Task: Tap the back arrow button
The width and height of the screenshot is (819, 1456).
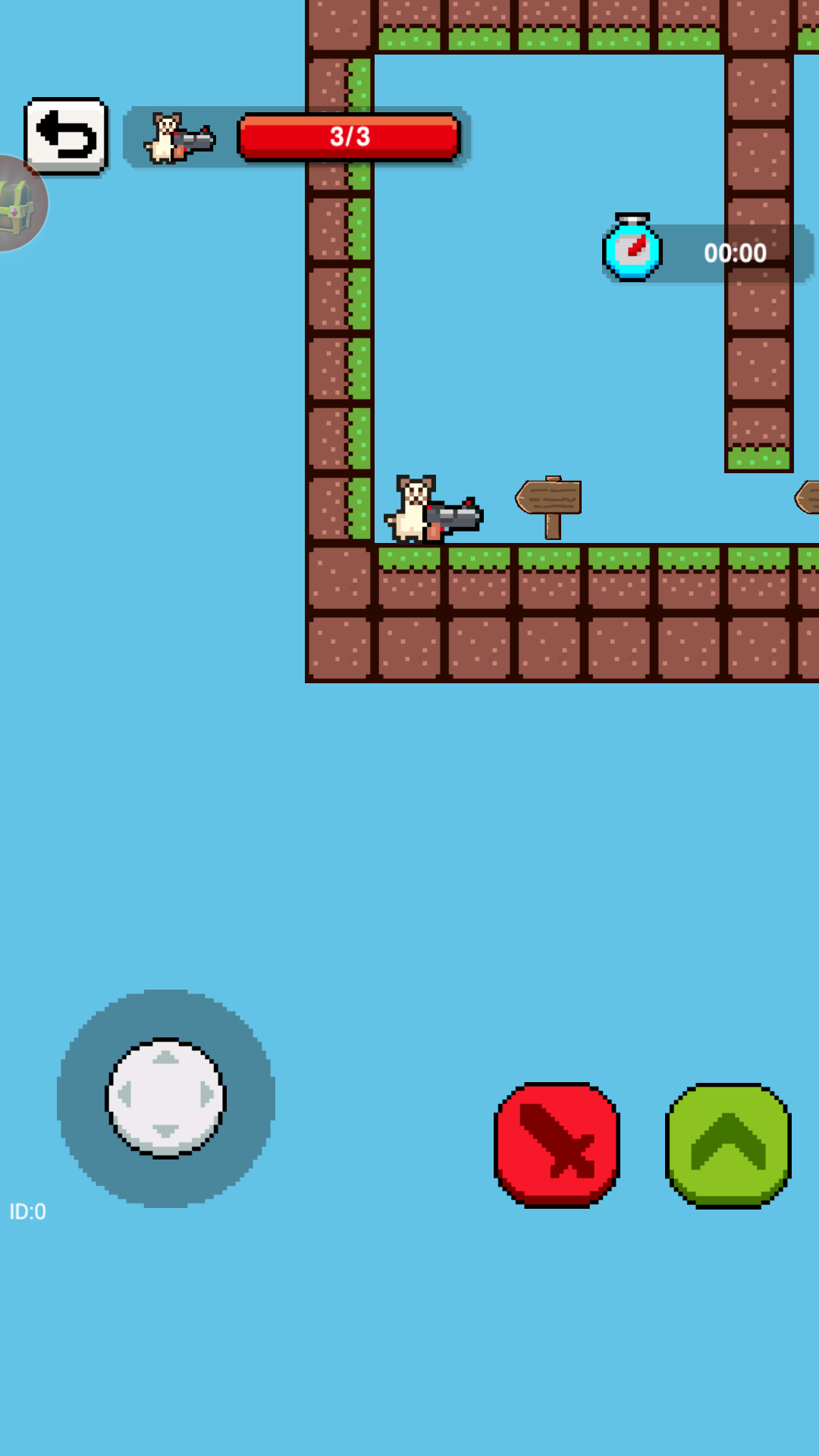Action: (67, 136)
